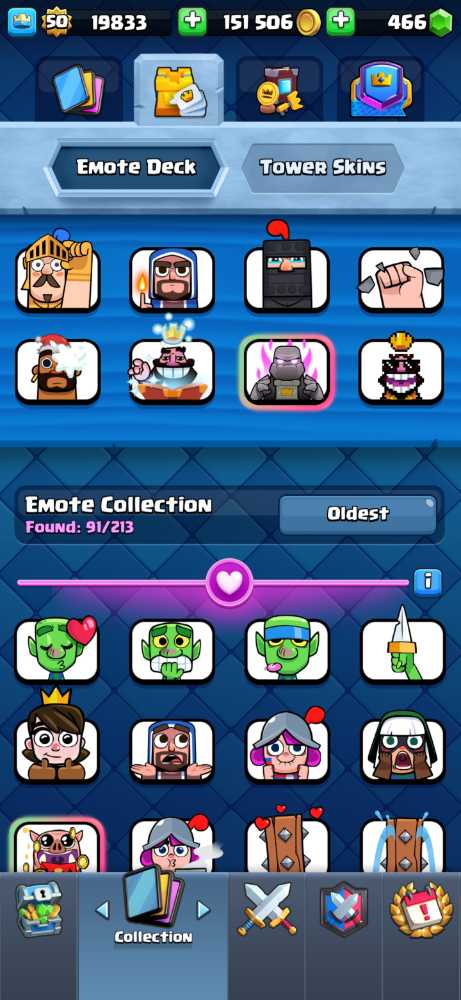Select the goblin blowing a kiss emote
The width and height of the screenshot is (461, 1000).
pyautogui.click(x=57, y=648)
